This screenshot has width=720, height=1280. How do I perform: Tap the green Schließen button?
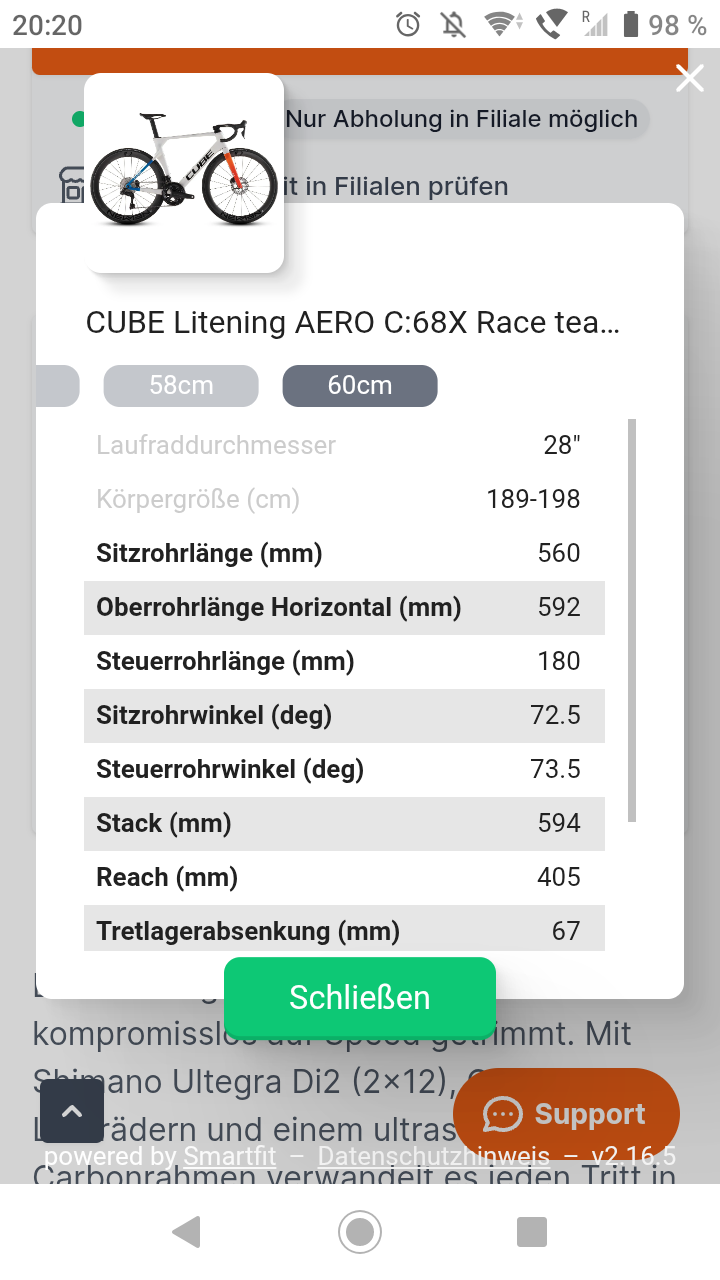(360, 997)
